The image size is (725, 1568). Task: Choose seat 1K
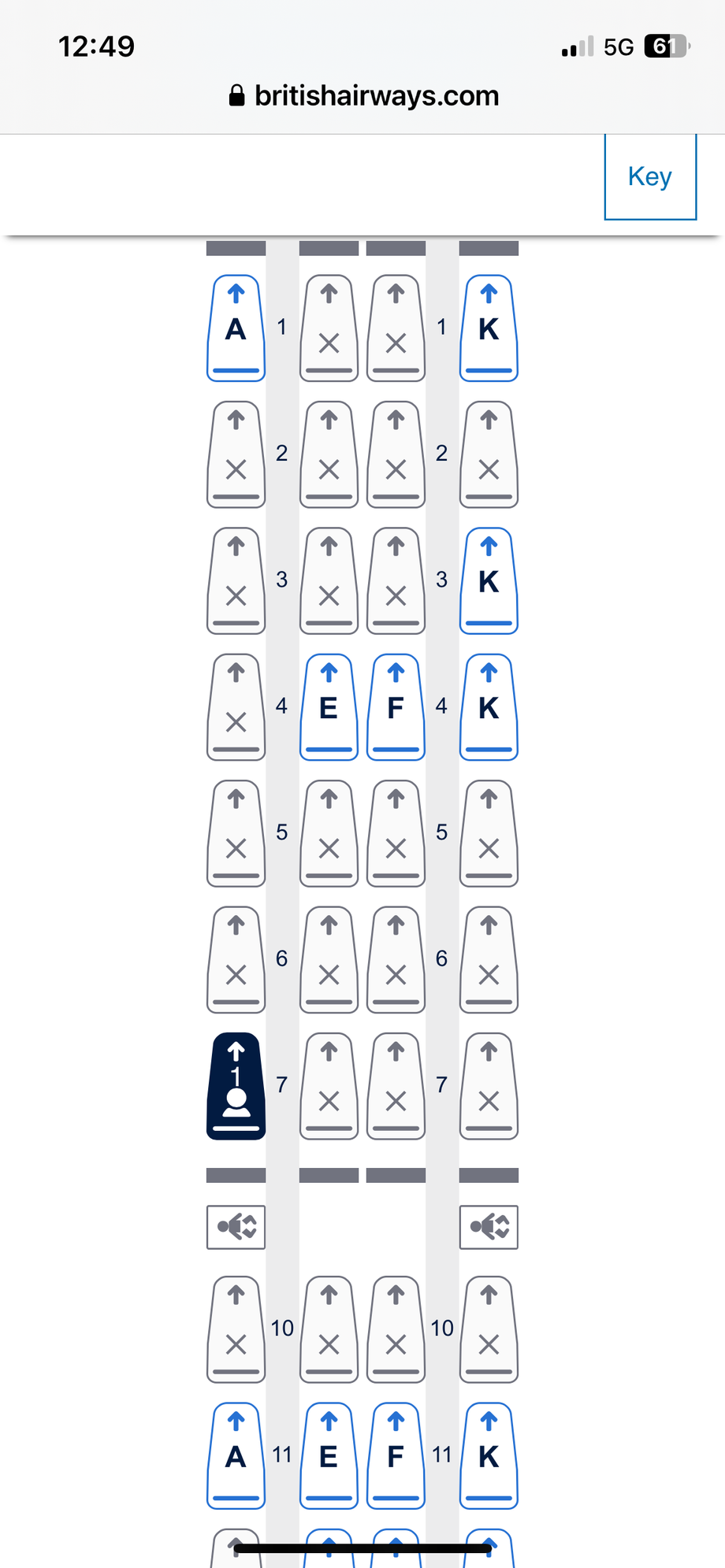coord(489,328)
